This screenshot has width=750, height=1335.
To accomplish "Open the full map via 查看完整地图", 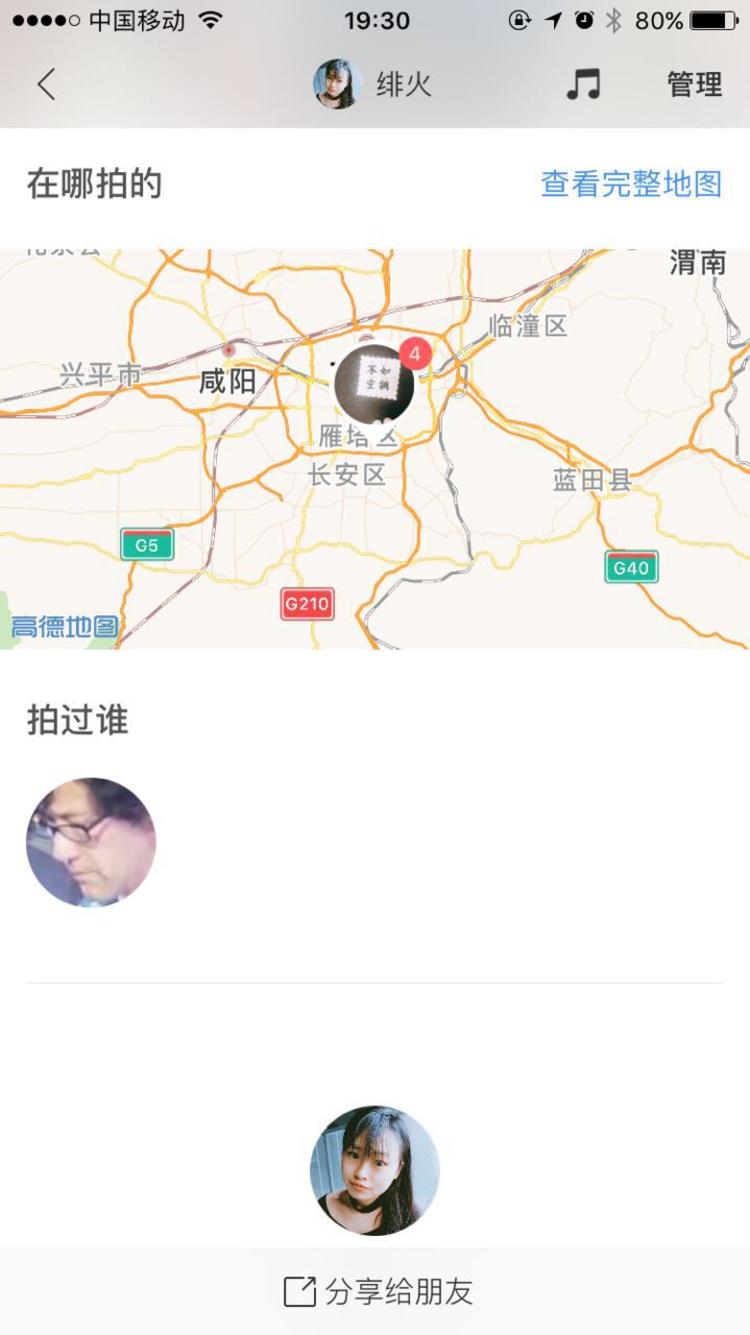I will coord(631,184).
